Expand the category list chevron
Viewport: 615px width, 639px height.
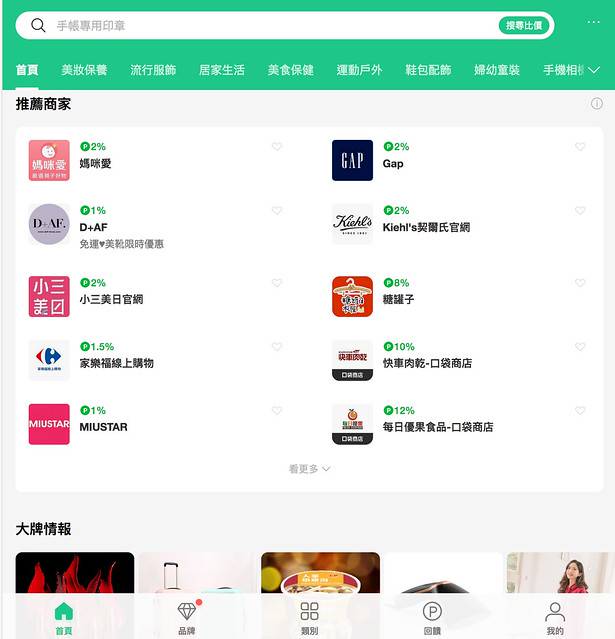[x=594, y=70]
